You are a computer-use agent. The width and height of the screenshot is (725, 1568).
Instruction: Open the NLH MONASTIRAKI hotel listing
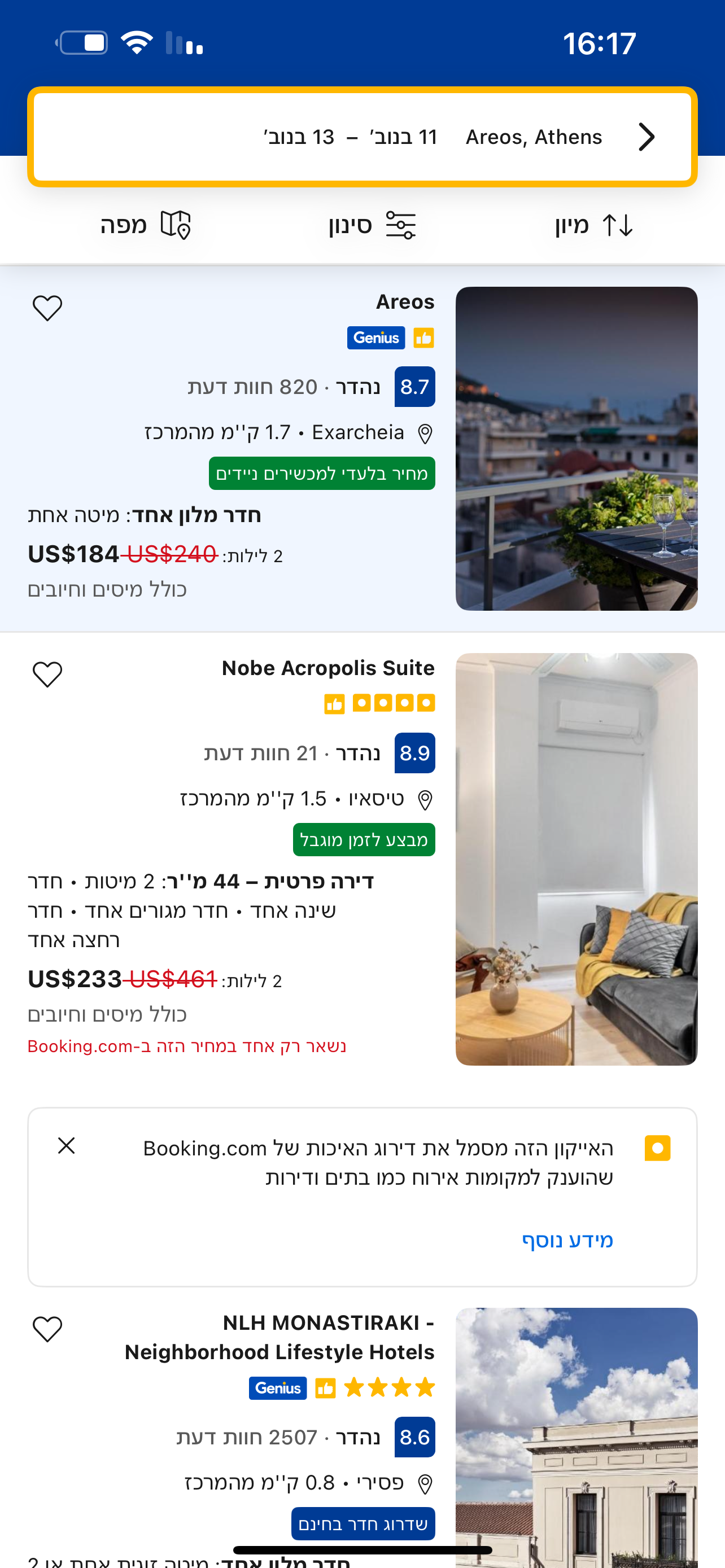point(362,1436)
